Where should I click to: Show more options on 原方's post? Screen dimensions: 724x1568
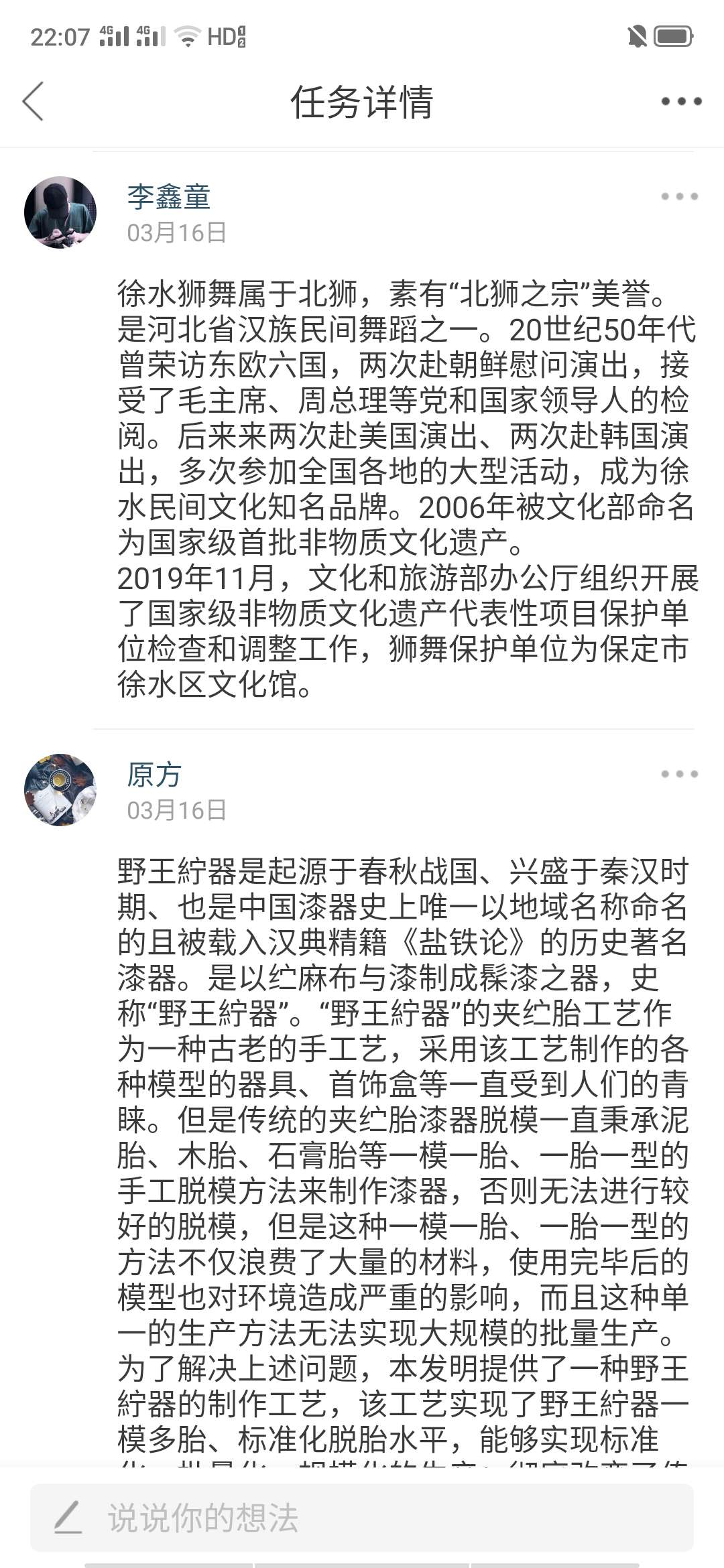[x=679, y=775]
